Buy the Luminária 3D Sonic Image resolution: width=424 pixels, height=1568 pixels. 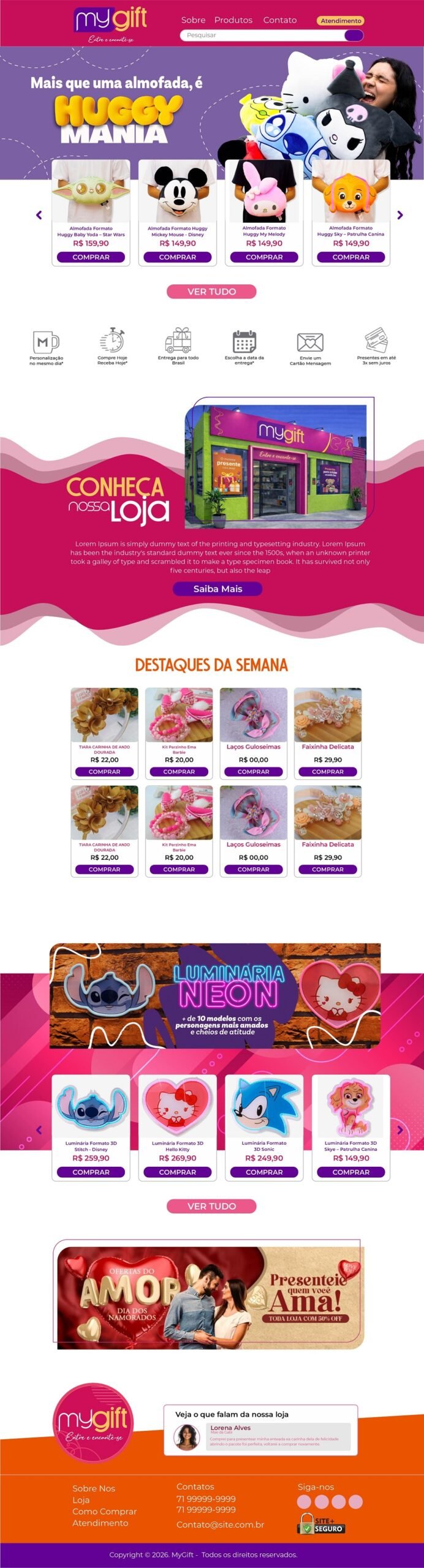point(264,1172)
